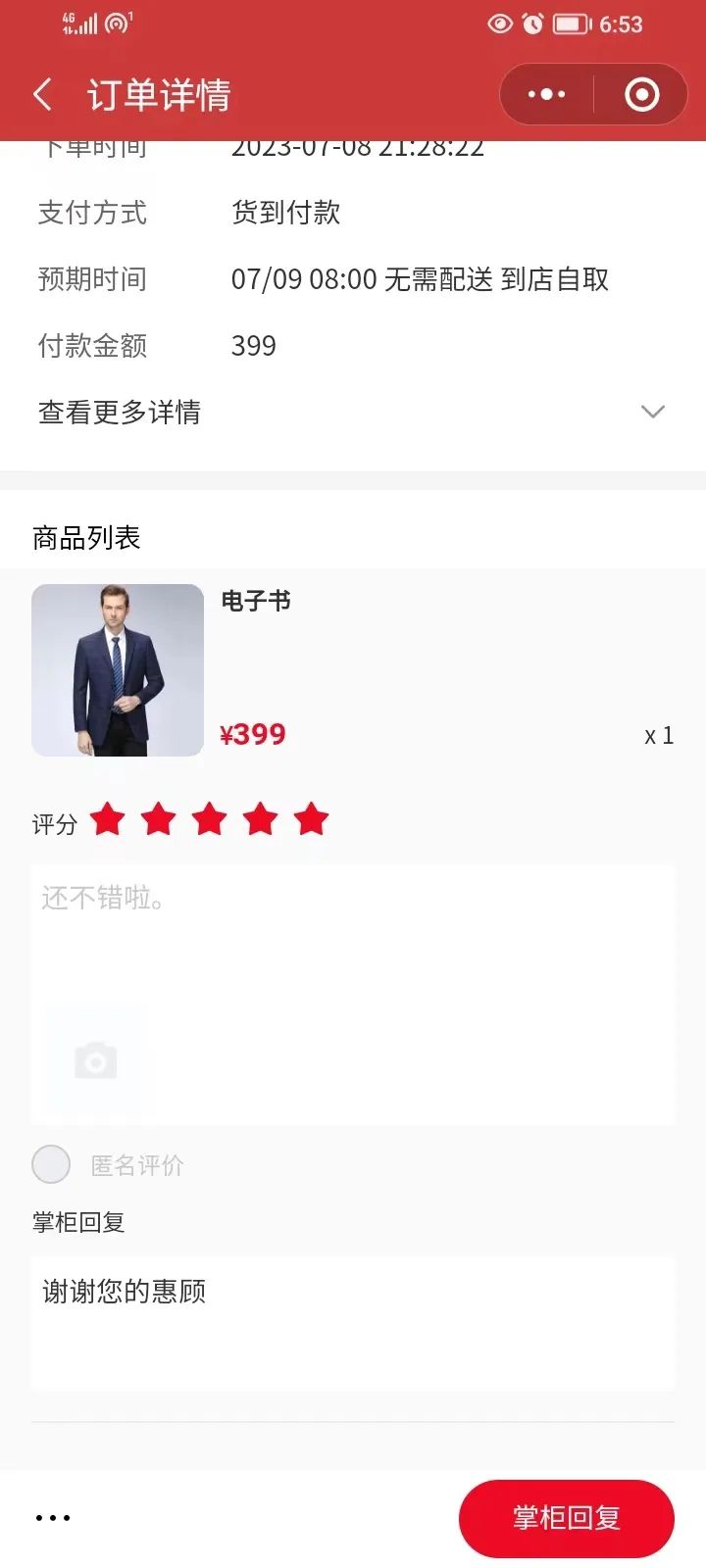The width and height of the screenshot is (706, 1568).
Task: Toggle the 匿名评价 option
Action: [x=51, y=1164]
